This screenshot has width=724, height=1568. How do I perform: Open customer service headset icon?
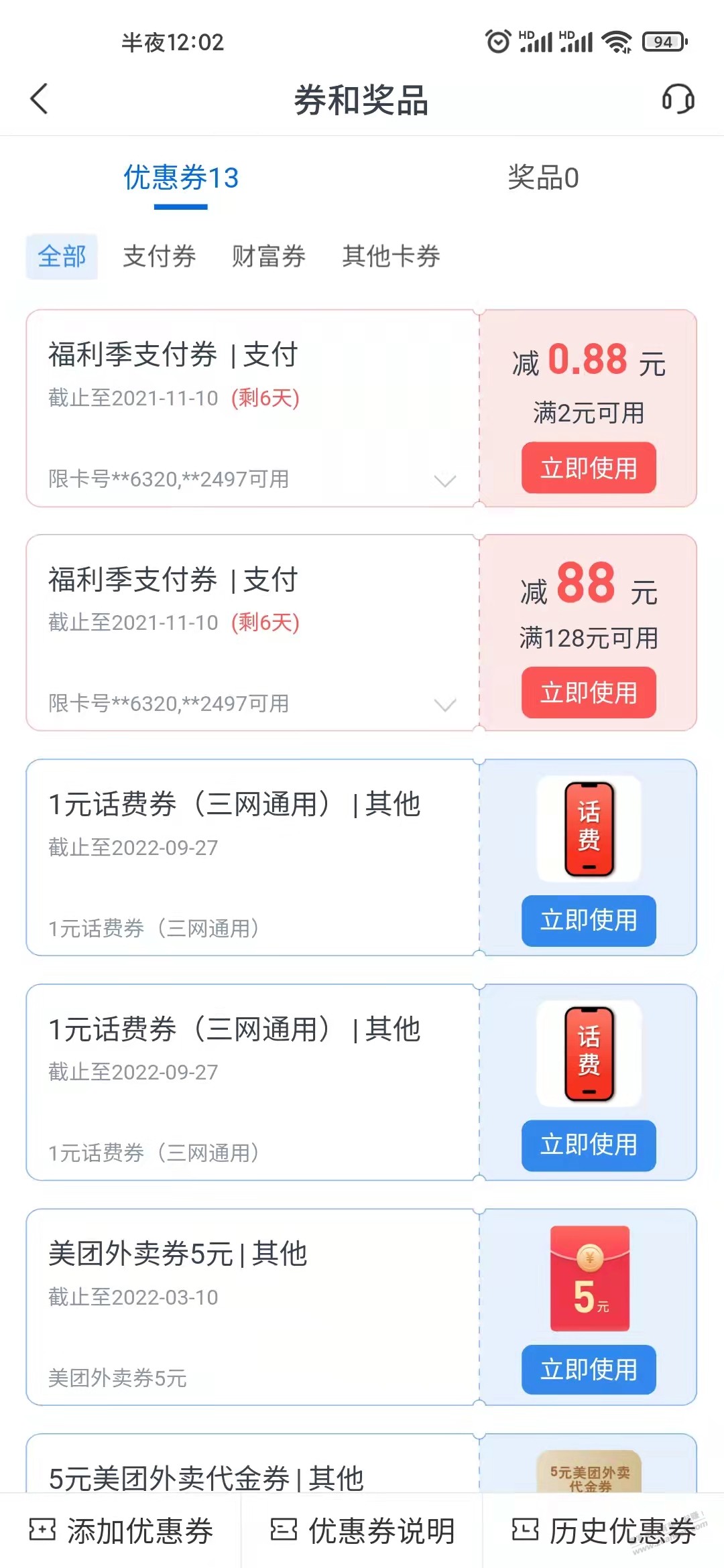coord(678,99)
